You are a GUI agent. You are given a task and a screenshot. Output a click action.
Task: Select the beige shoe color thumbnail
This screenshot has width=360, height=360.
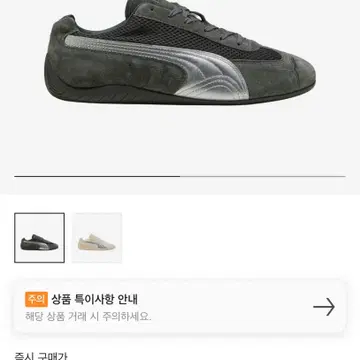[97, 238]
